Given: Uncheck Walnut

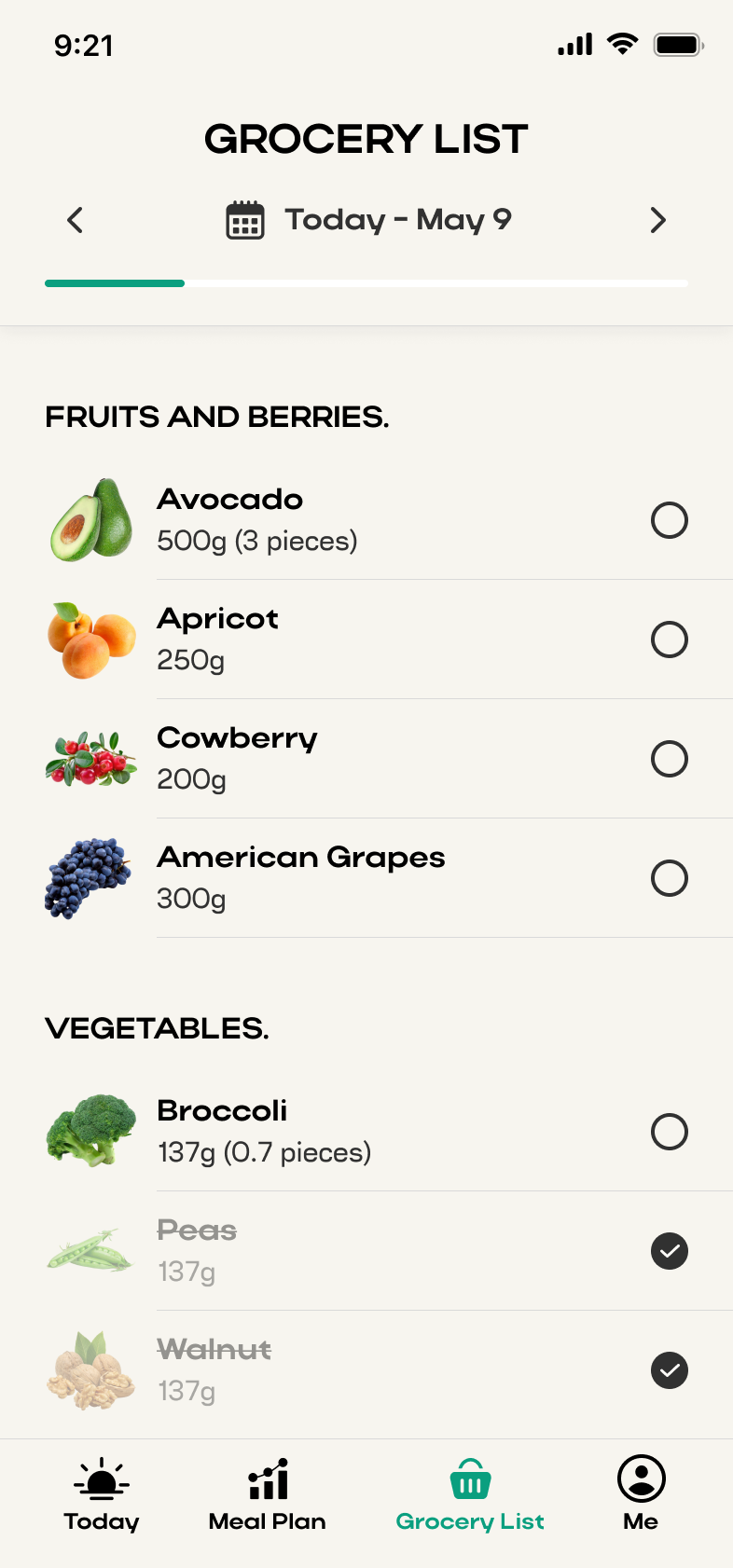Looking at the screenshot, I should 670,1370.
